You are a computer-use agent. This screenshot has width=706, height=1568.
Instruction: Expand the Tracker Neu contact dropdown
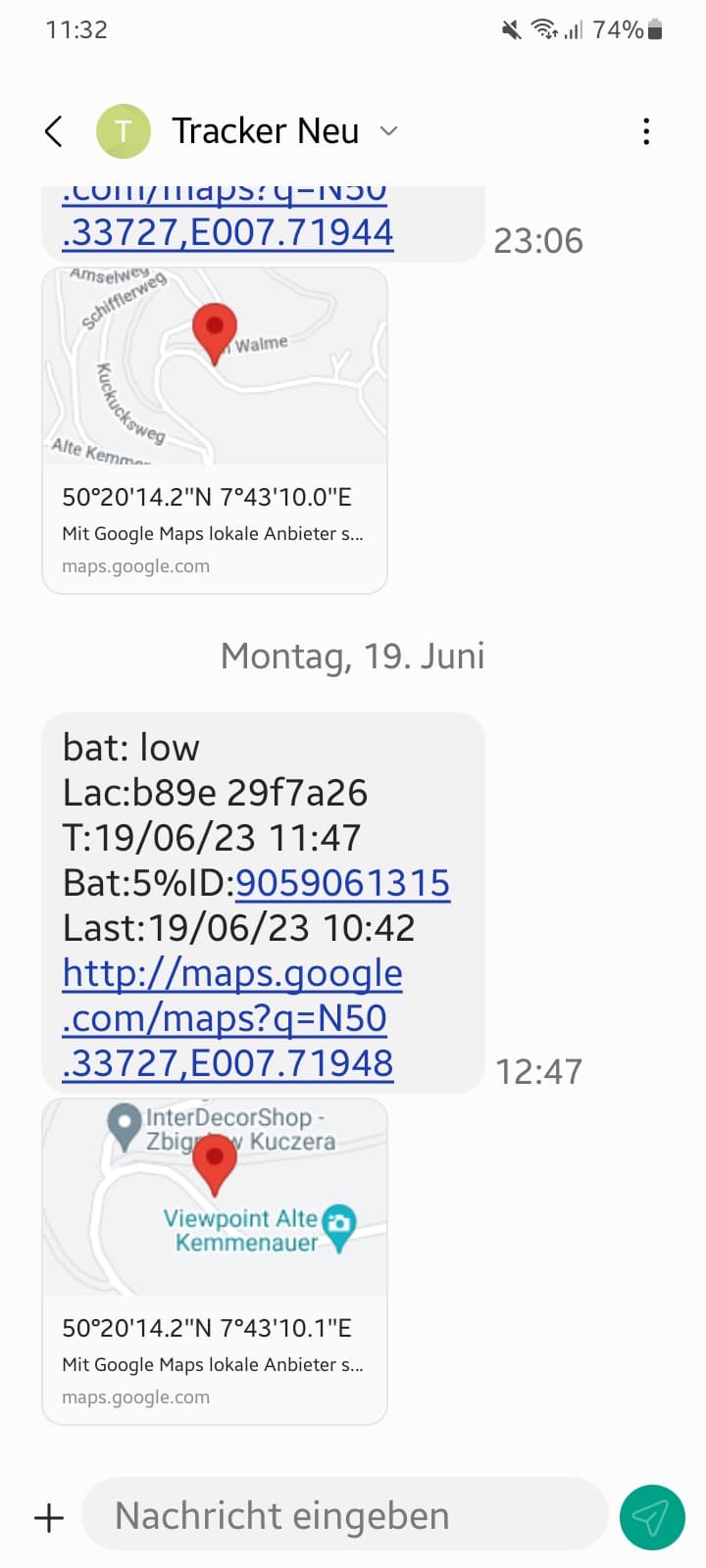pos(389,131)
